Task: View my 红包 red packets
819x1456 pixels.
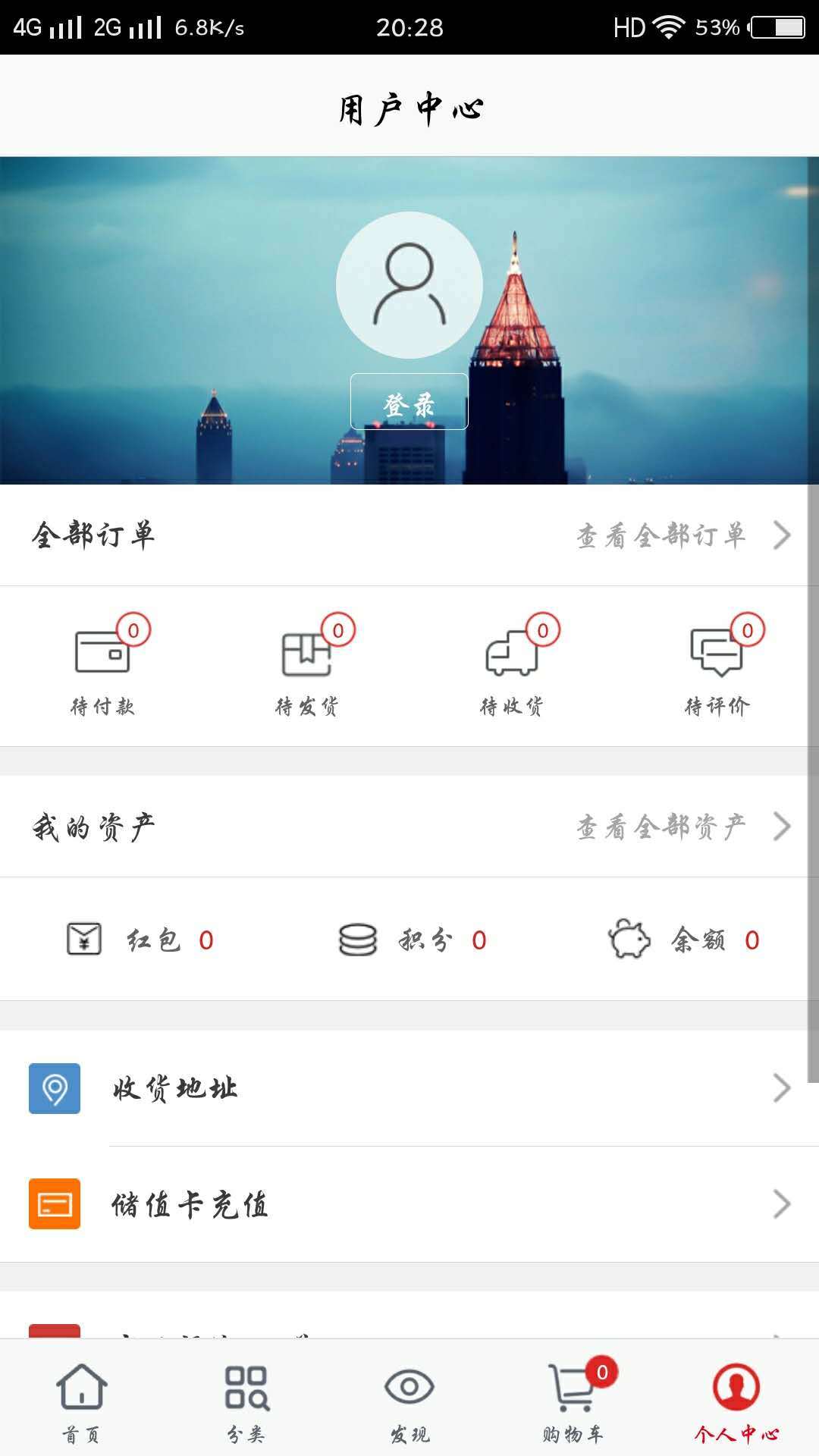Action: [140, 940]
